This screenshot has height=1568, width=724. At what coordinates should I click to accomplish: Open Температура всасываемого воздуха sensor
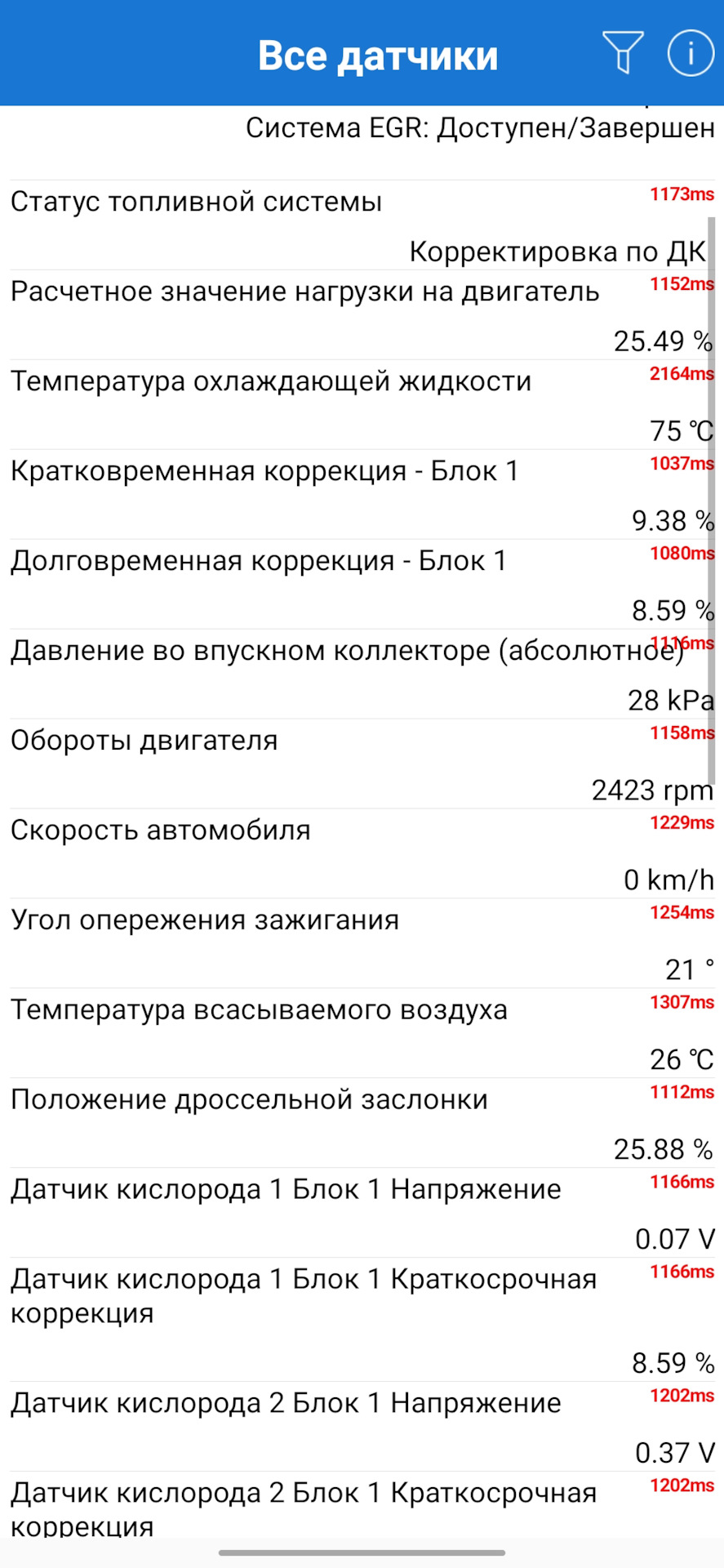(362, 1033)
